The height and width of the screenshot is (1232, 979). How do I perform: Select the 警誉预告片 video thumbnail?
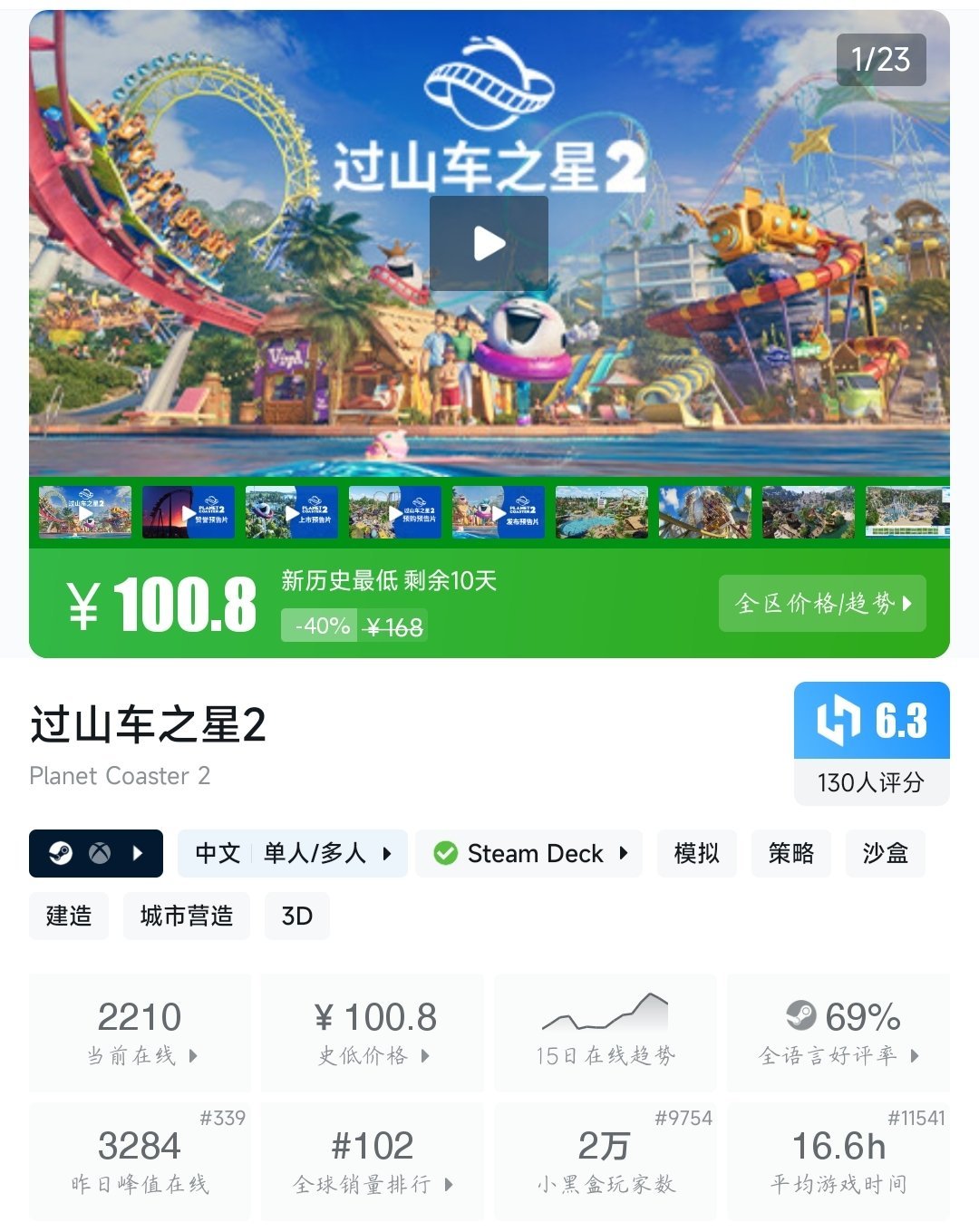click(x=189, y=512)
